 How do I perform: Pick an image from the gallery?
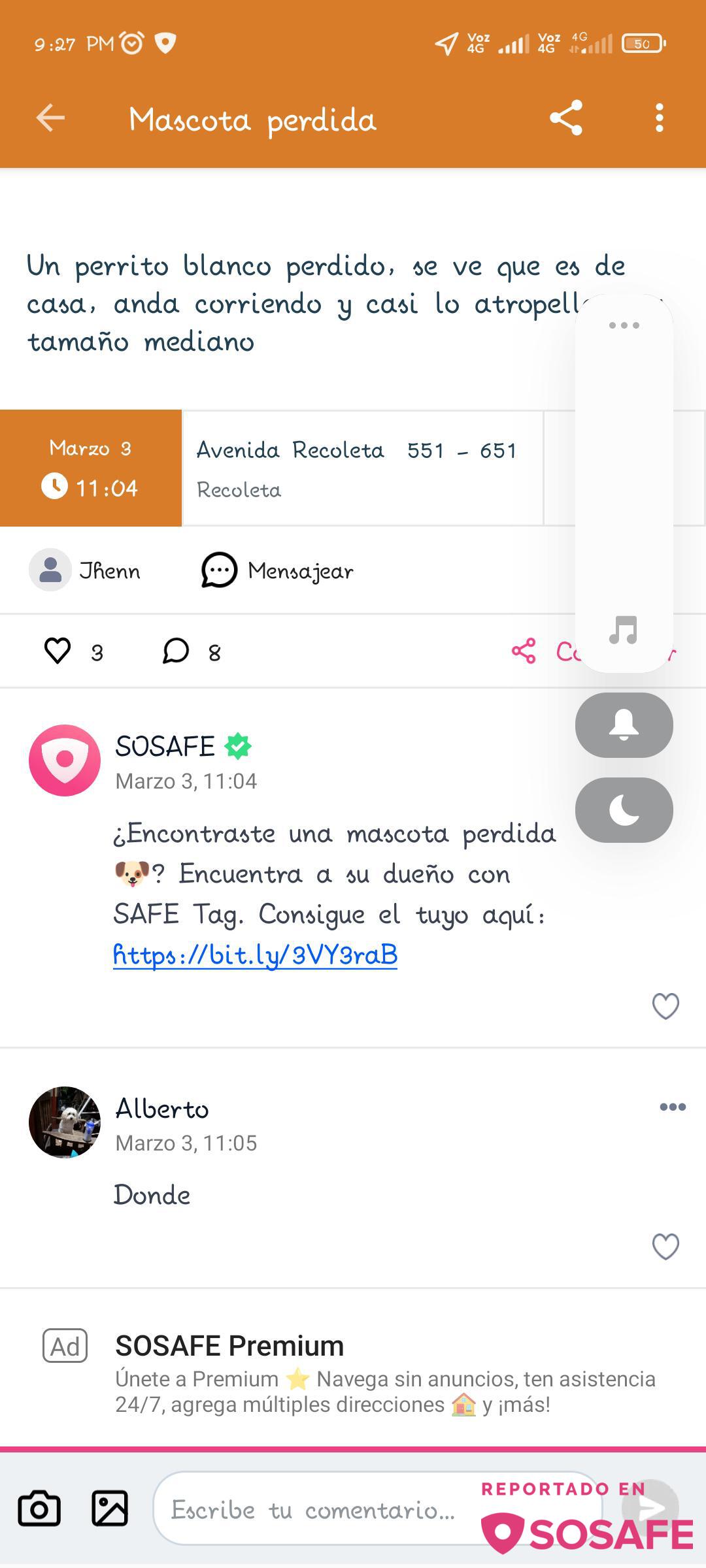(110, 1509)
